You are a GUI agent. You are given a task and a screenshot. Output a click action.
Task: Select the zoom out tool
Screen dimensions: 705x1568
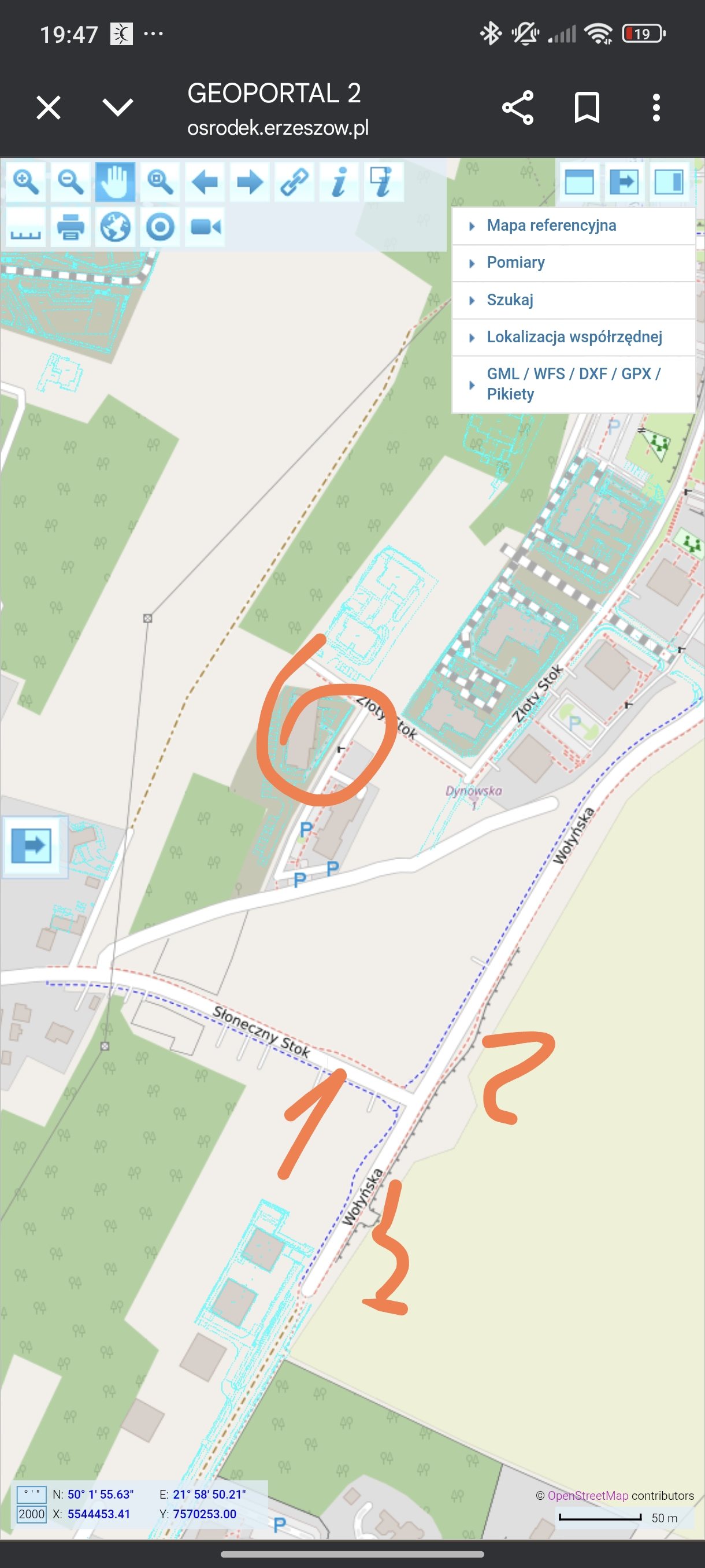70,182
